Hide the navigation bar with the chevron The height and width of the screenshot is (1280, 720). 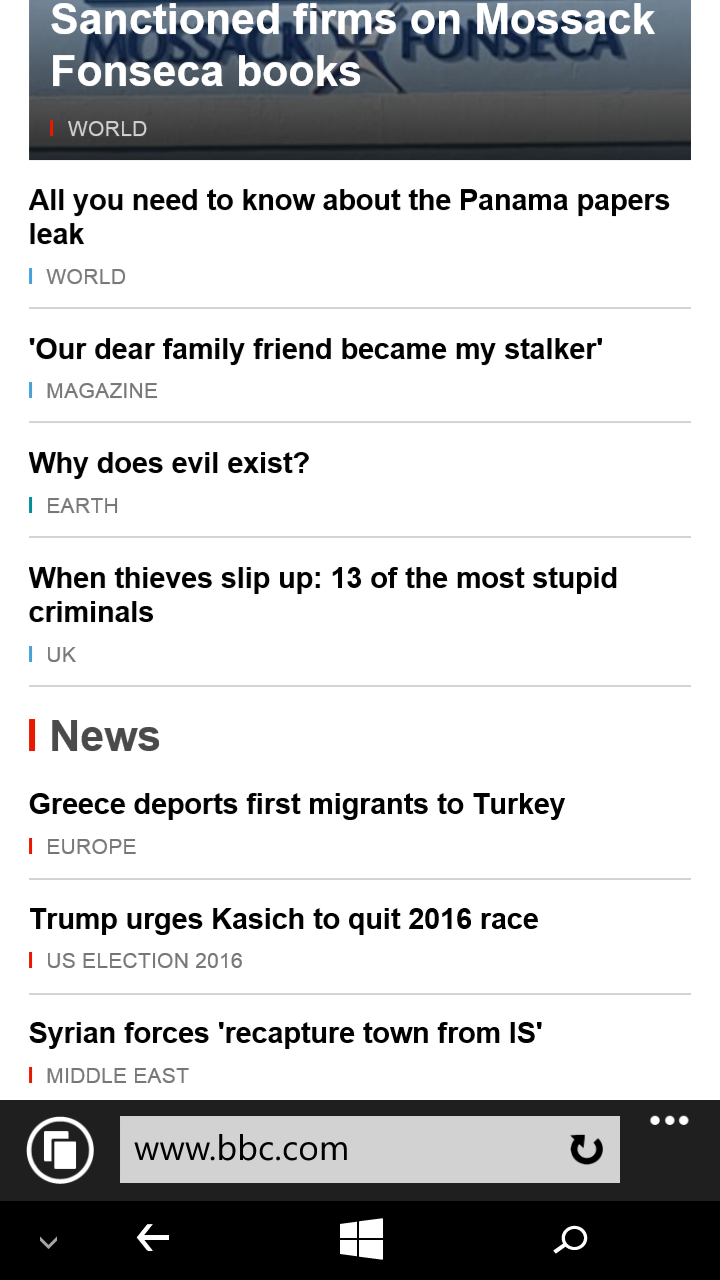pos(48,1242)
